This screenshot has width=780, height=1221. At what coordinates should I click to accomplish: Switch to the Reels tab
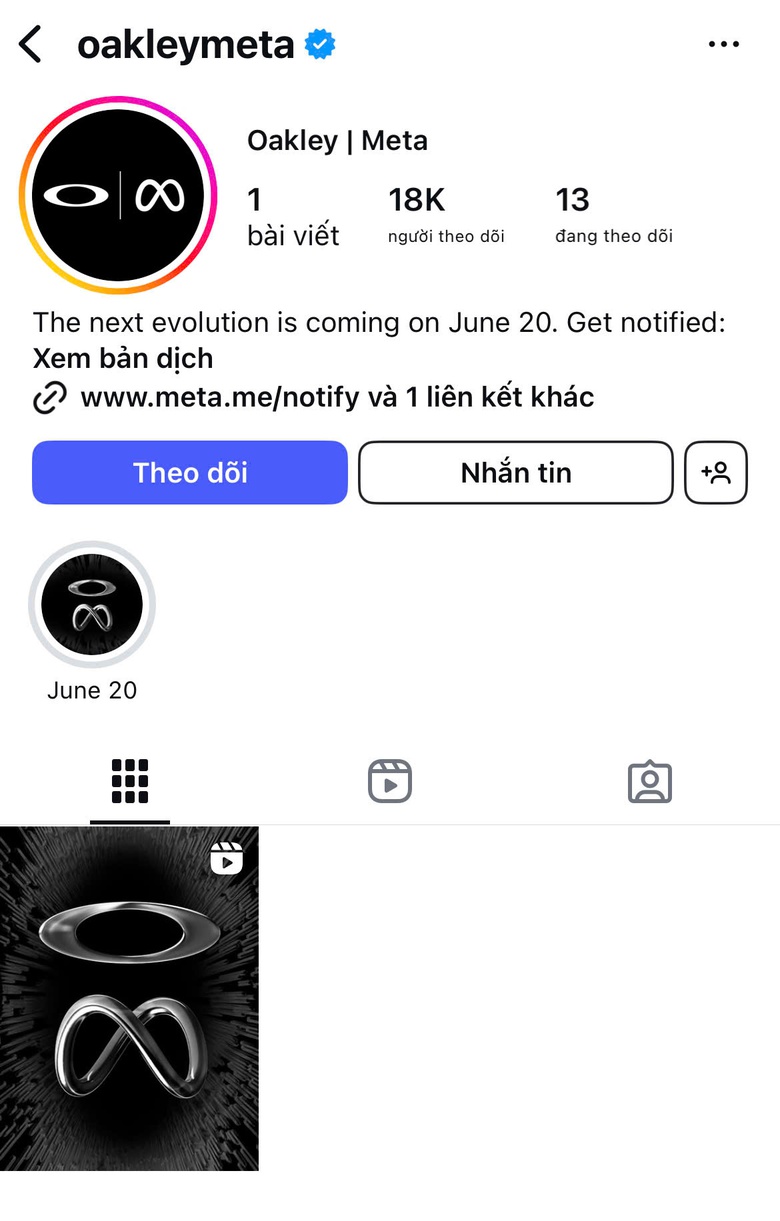(390, 781)
